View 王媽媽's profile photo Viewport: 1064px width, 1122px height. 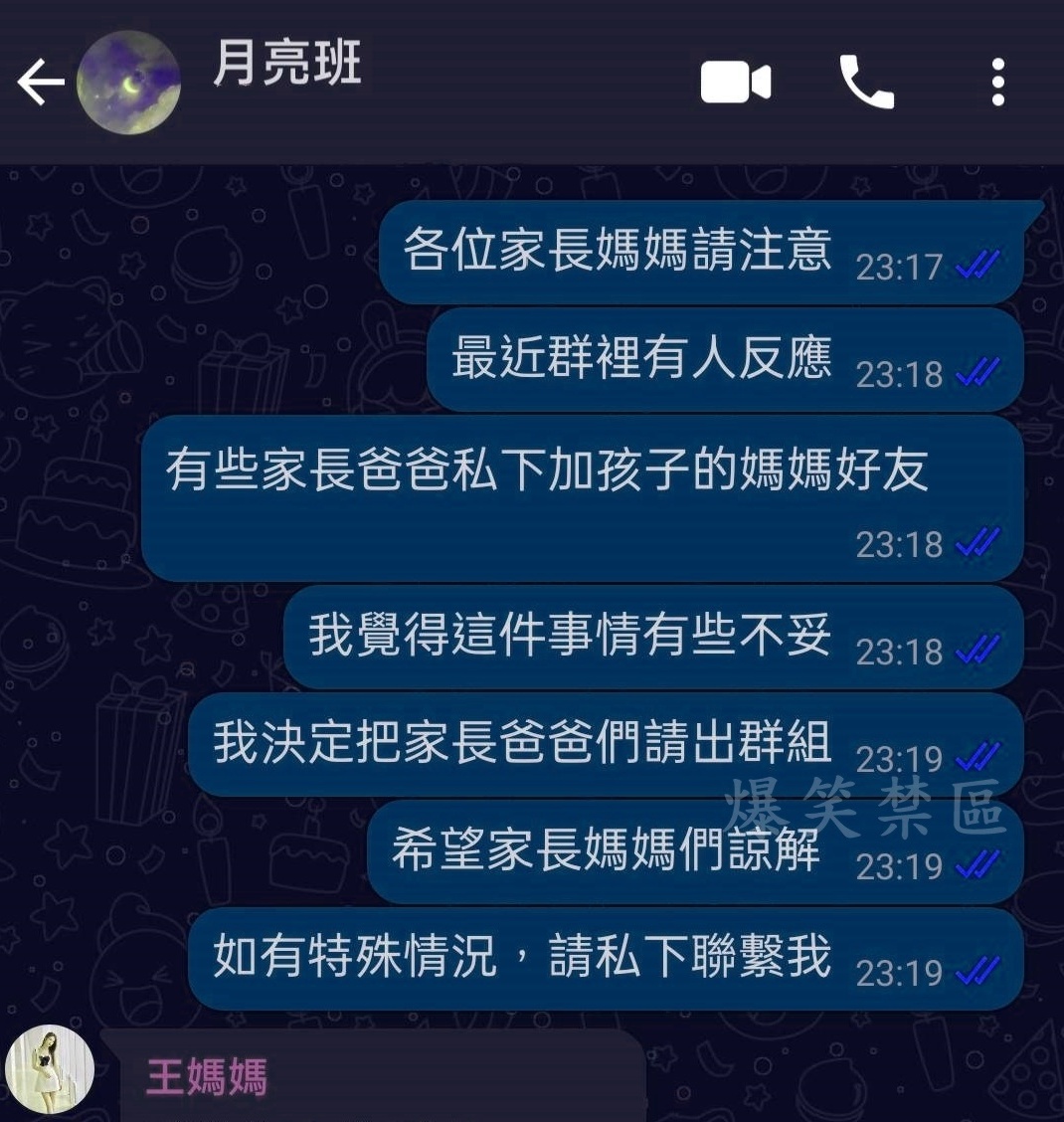point(50,1070)
